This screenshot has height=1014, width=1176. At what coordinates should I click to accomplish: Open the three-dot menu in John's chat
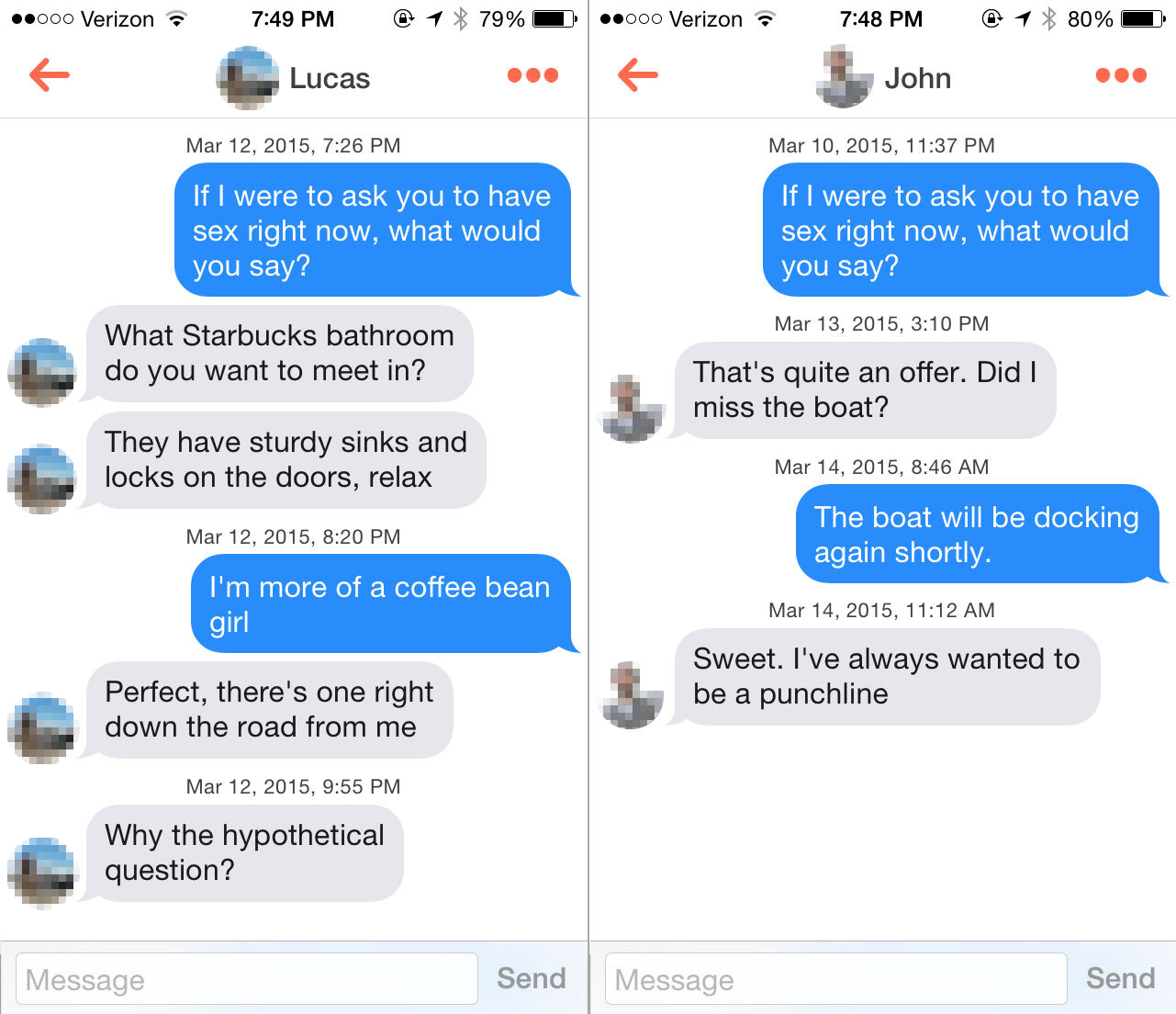click(x=1121, y=75)
